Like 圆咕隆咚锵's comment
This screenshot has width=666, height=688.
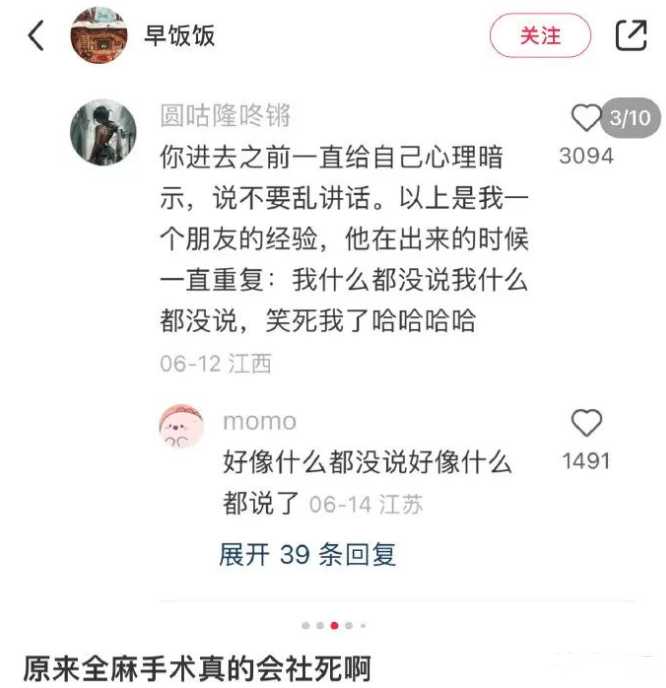click(585, 119)
